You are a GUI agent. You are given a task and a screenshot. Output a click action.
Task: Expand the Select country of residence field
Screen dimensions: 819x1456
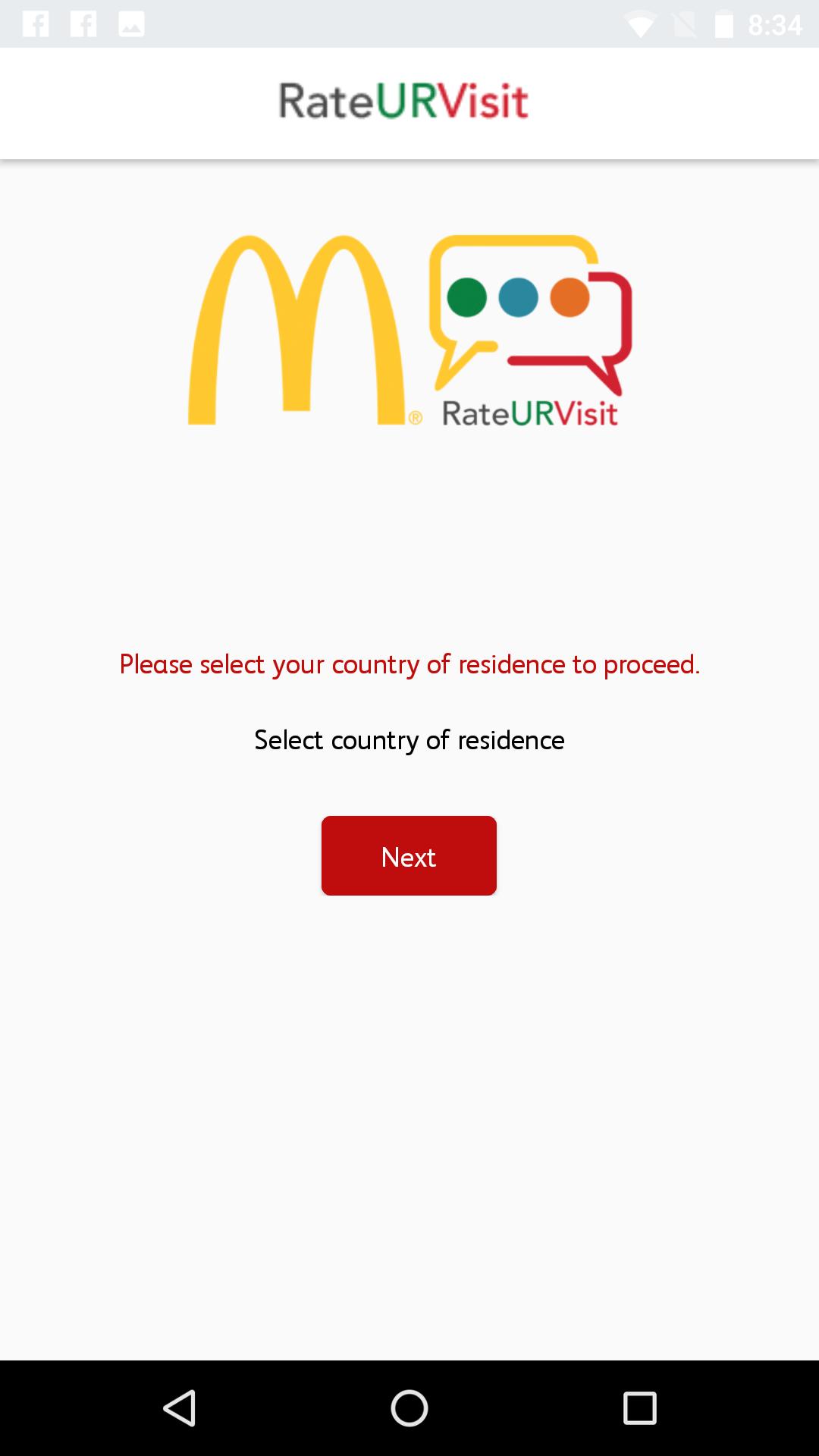[409, 740]
